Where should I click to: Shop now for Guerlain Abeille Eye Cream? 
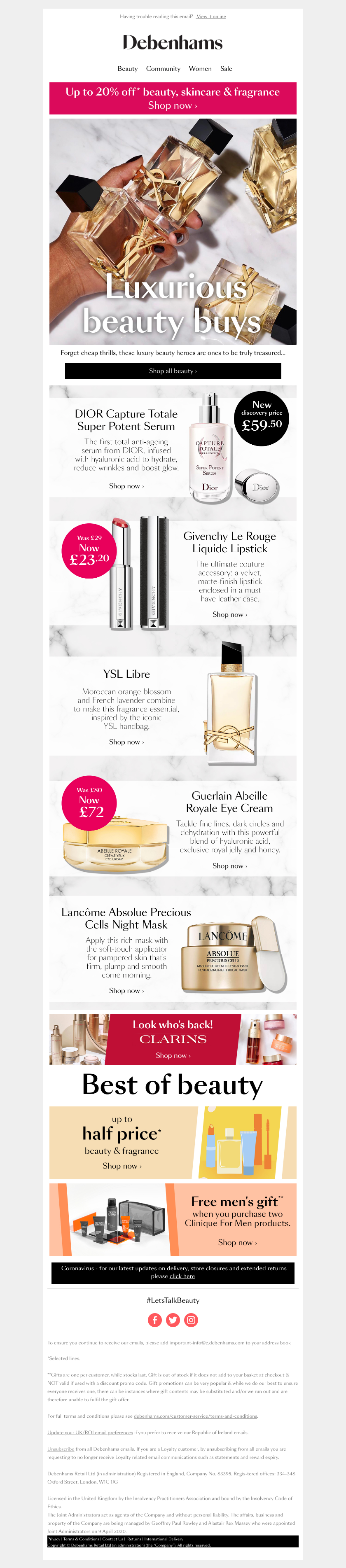coord(229,866)
